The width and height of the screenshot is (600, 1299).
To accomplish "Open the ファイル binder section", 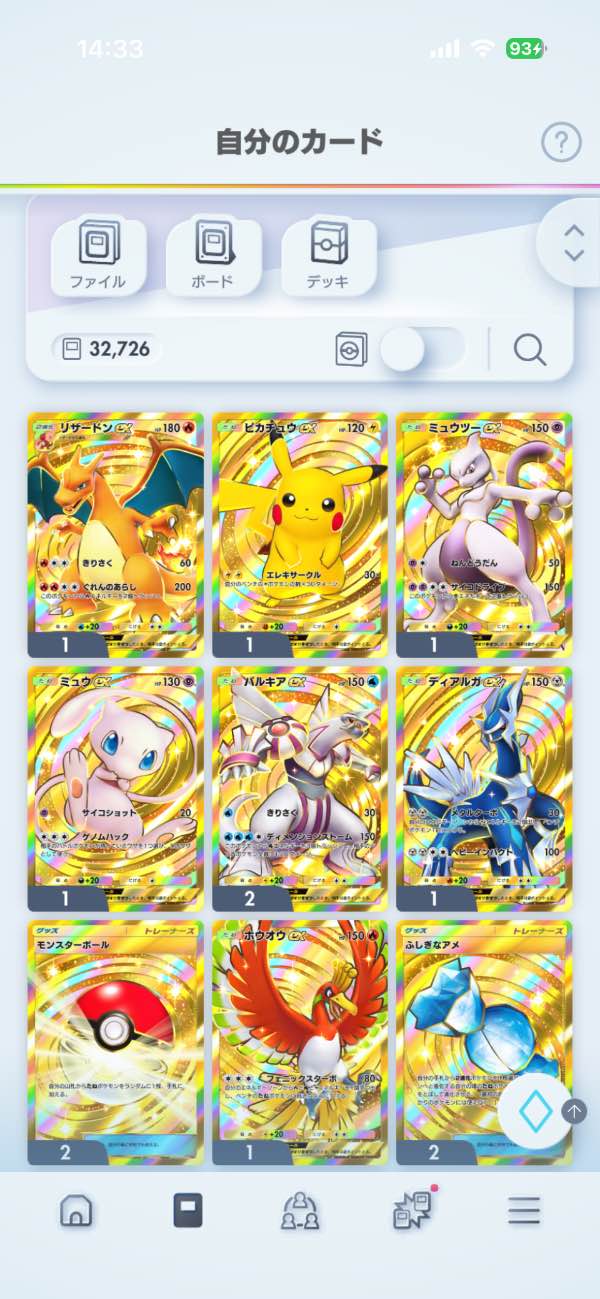I will click(98, 256).
